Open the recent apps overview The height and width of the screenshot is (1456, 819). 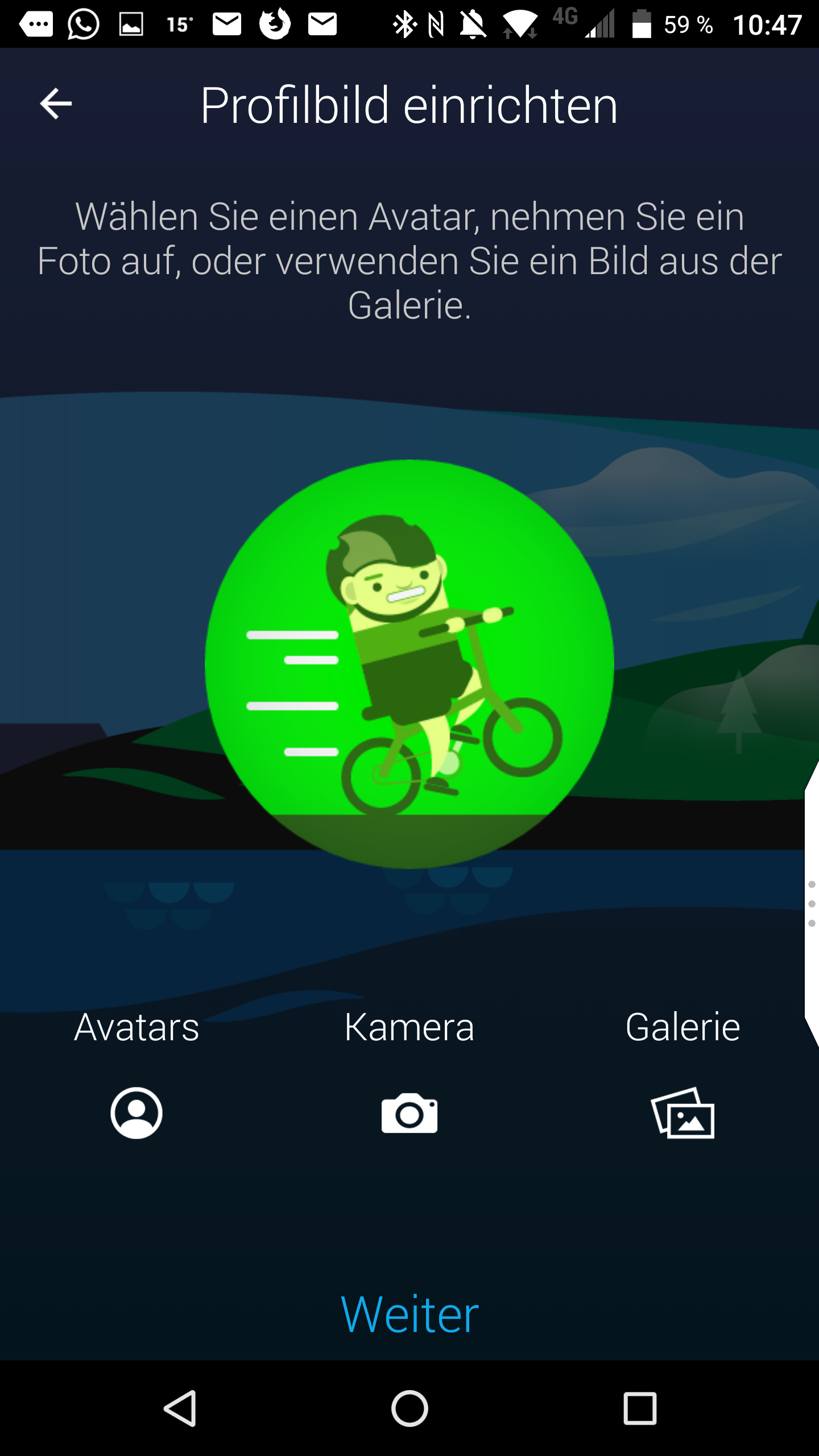[x=640, y=1409]
